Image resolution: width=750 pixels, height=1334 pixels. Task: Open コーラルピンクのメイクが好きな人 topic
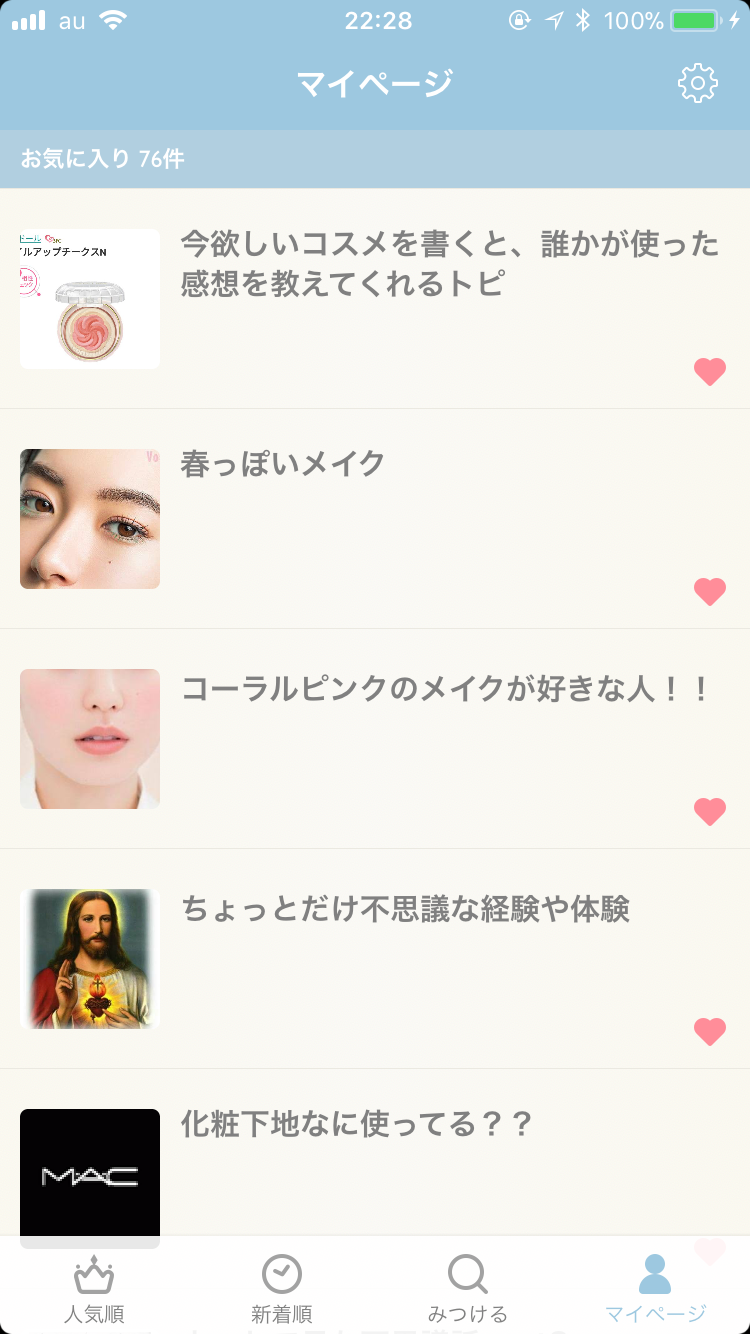coord(375,739)
